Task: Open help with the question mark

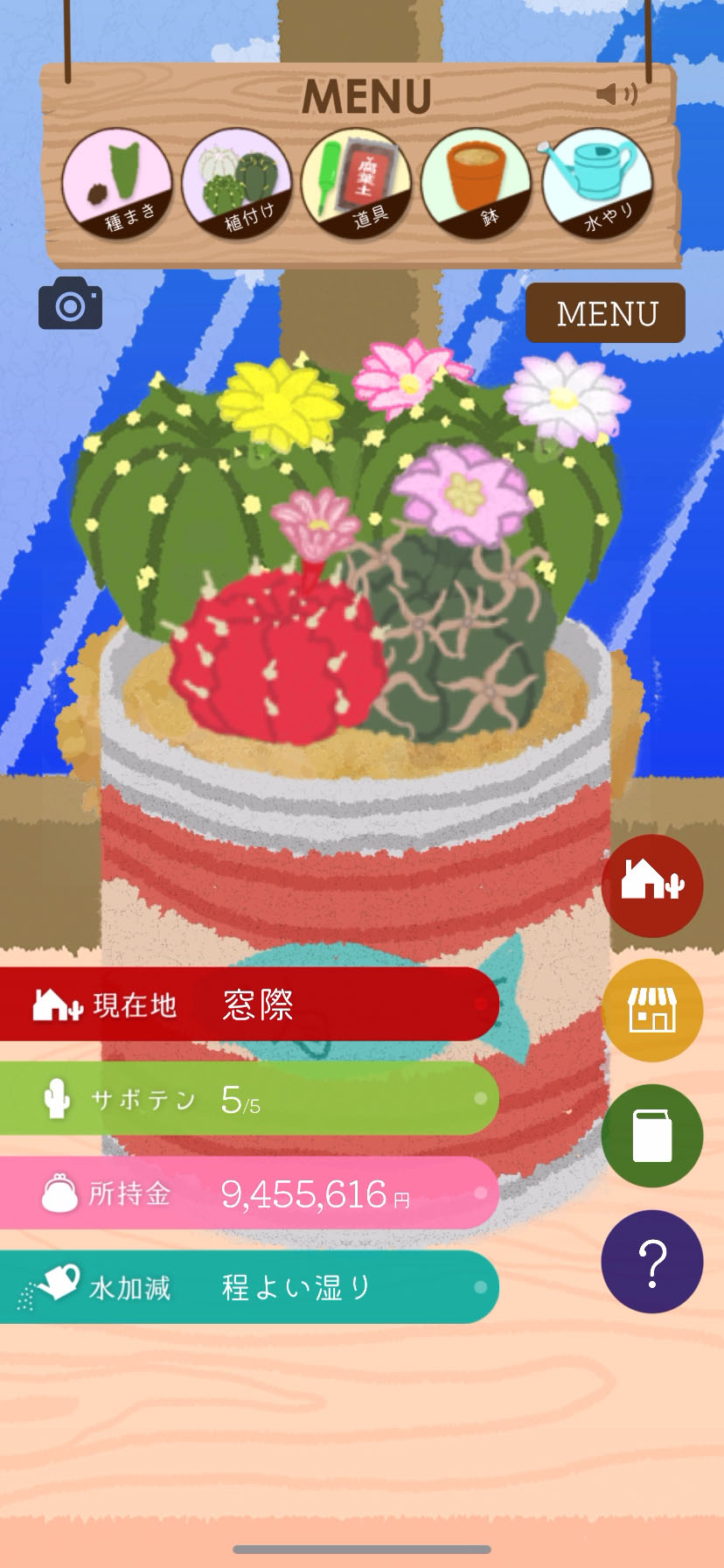Action: click(651, 1261)
